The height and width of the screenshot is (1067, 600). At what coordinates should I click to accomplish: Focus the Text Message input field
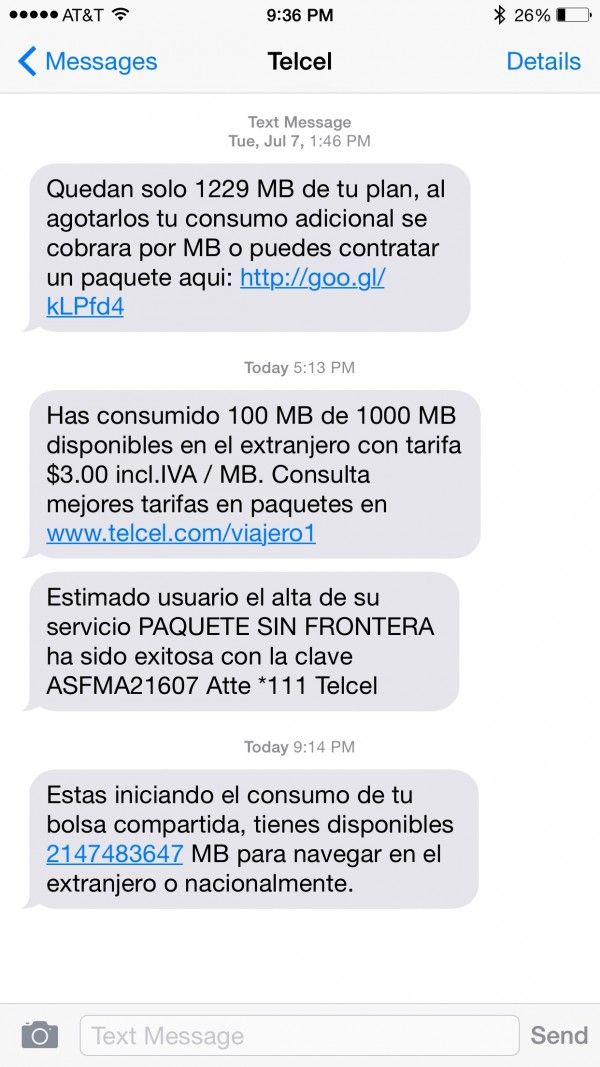click(x=298, y=1036)
